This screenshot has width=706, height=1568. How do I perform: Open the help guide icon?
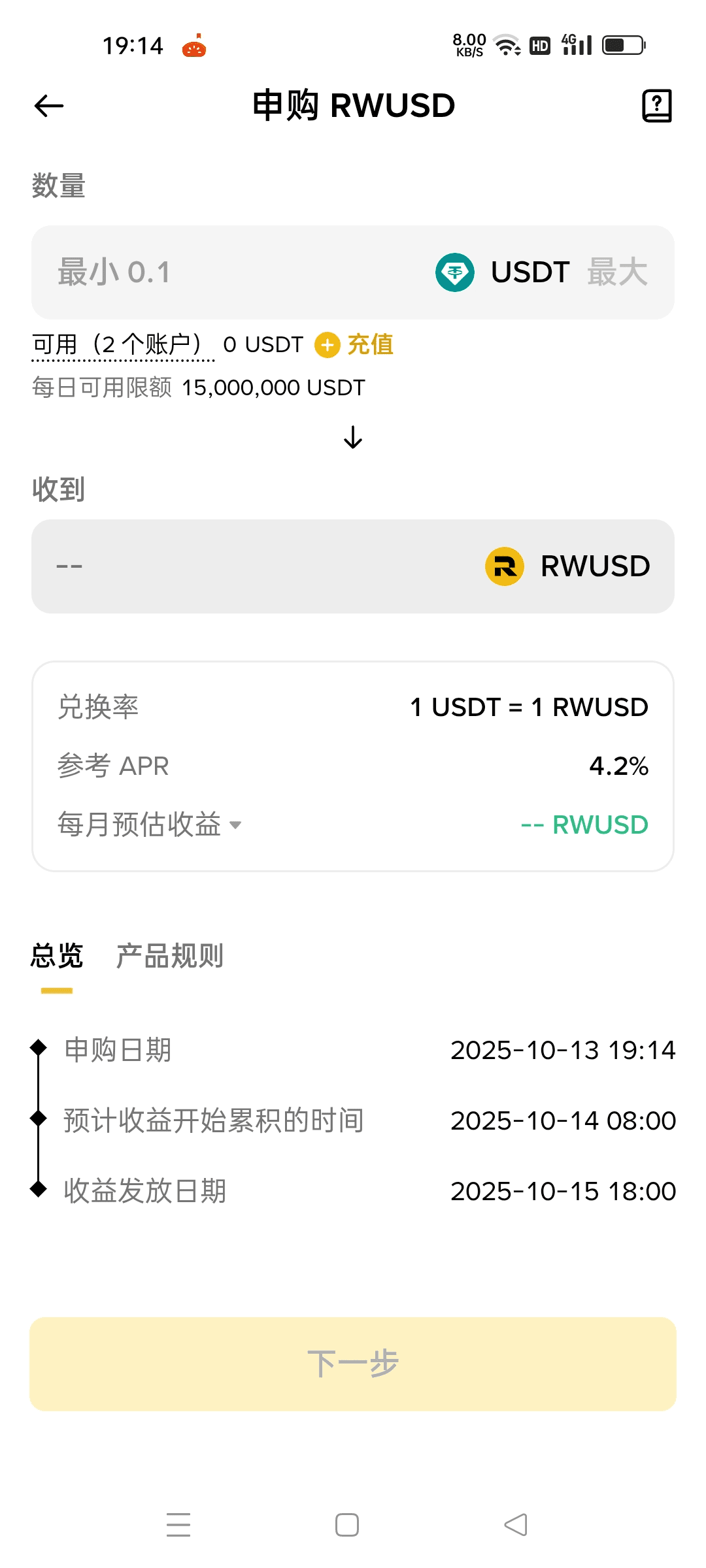click(656, 106)
